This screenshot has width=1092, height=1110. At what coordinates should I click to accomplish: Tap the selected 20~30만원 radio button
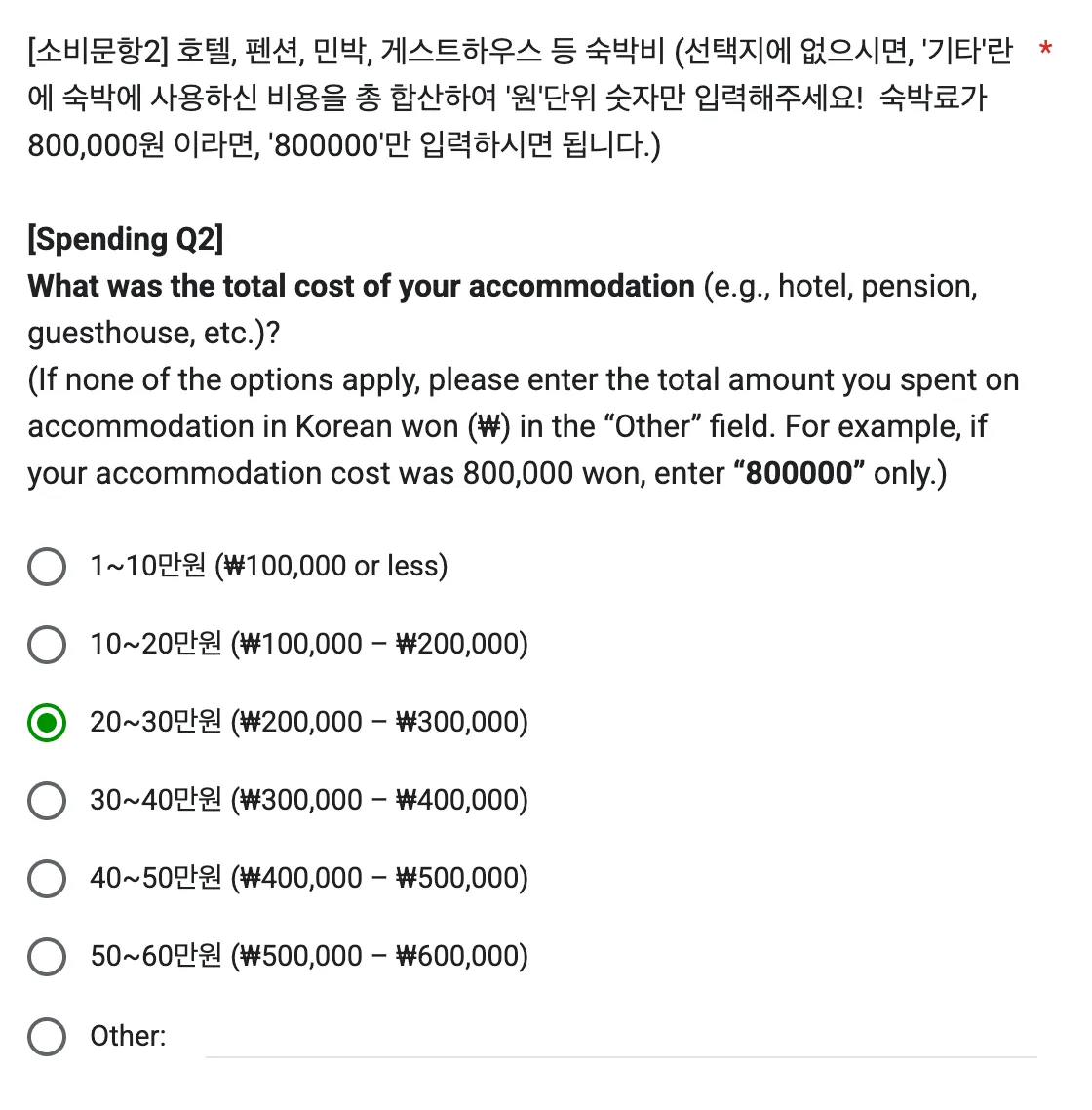[x=47, y=723]
